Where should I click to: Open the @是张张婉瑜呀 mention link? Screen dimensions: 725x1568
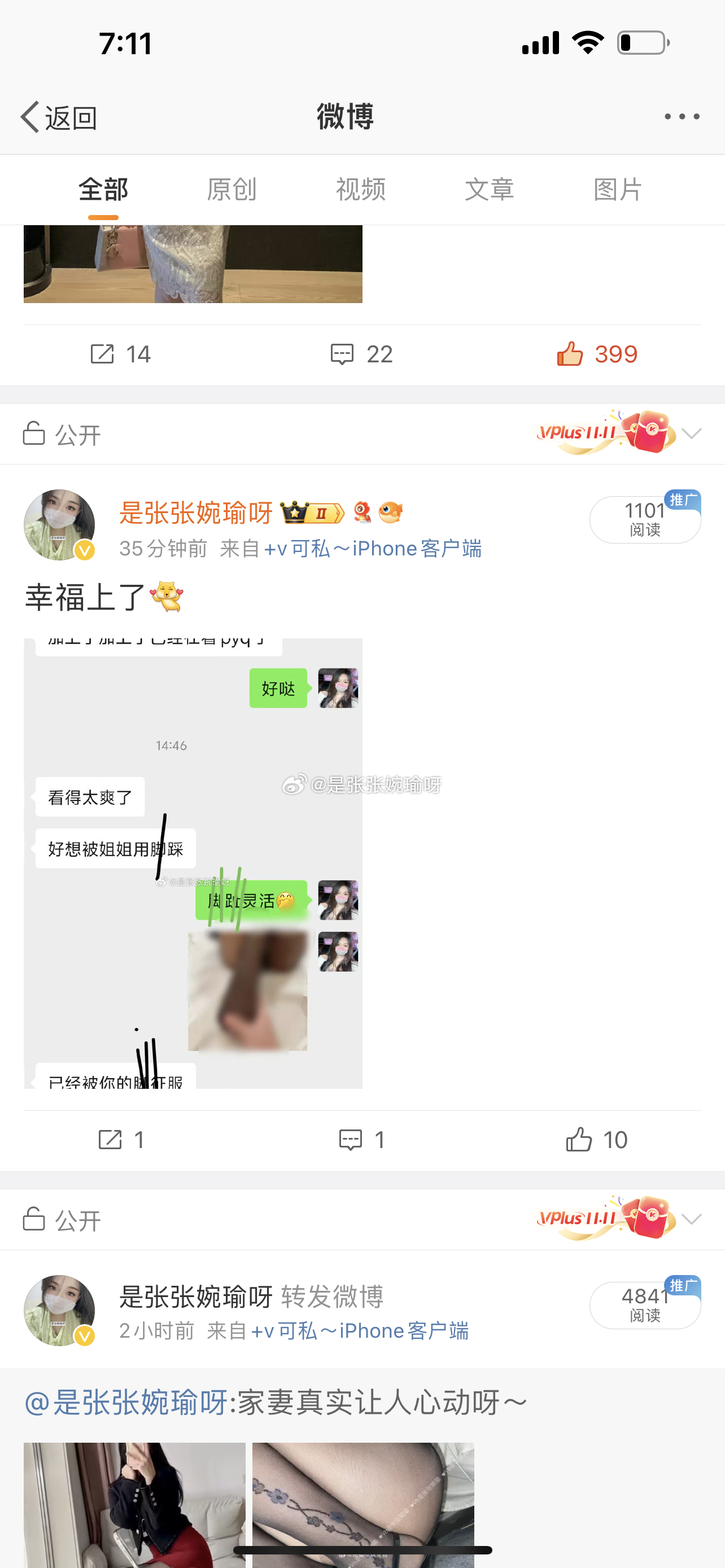tap(125, 1403)
